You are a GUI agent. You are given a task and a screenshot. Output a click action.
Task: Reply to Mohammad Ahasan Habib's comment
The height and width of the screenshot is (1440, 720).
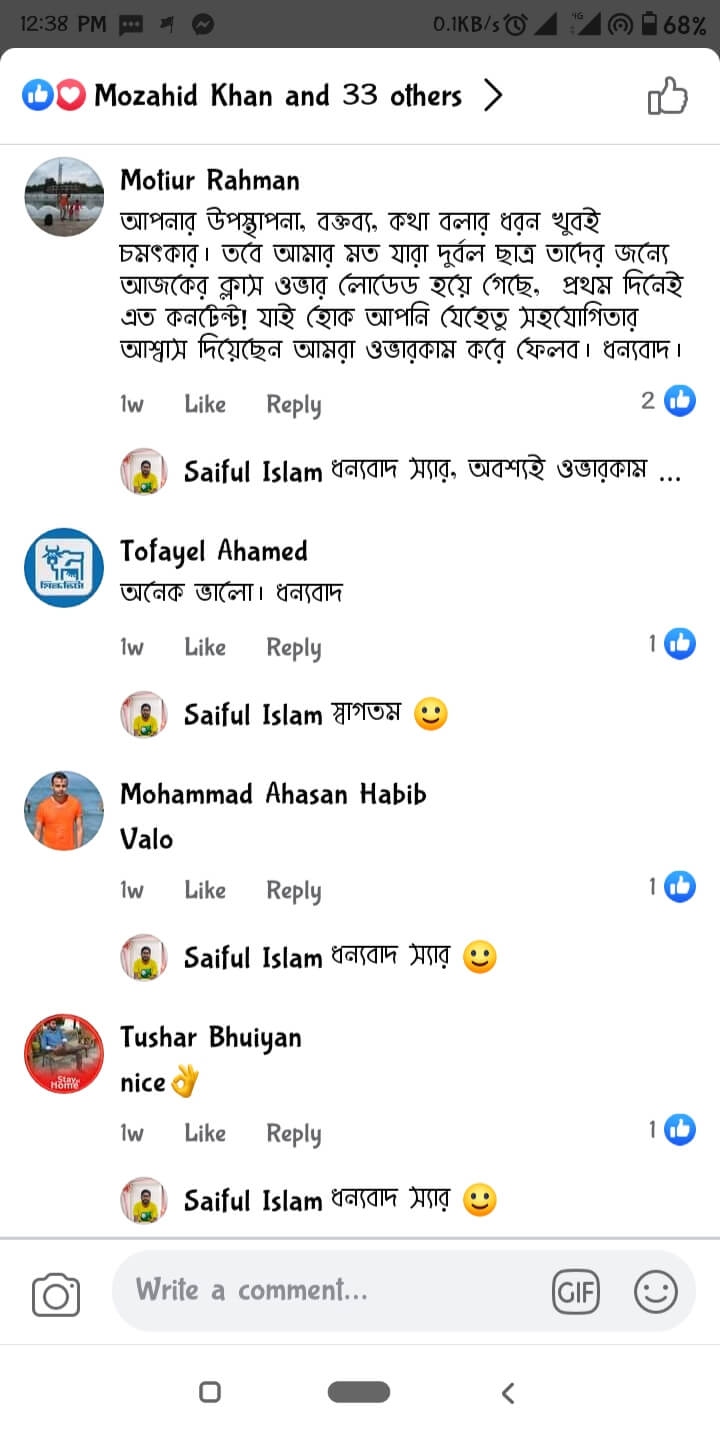point(293,890)
